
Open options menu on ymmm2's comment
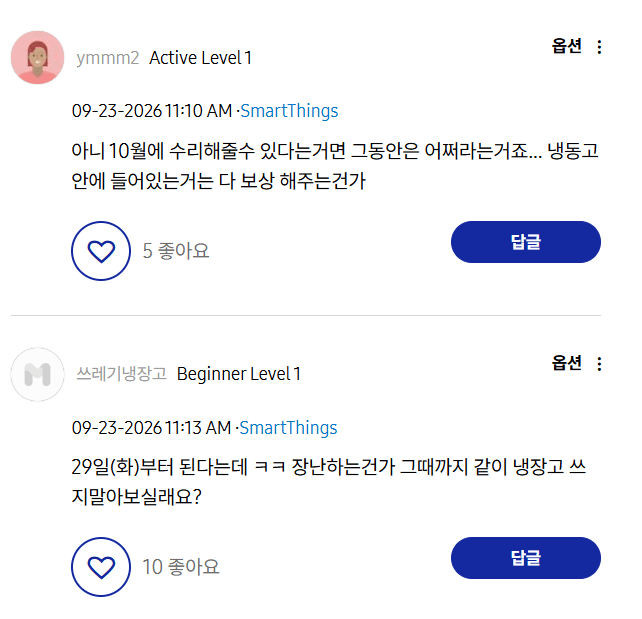pyautogui.click(x=577, y=46)
